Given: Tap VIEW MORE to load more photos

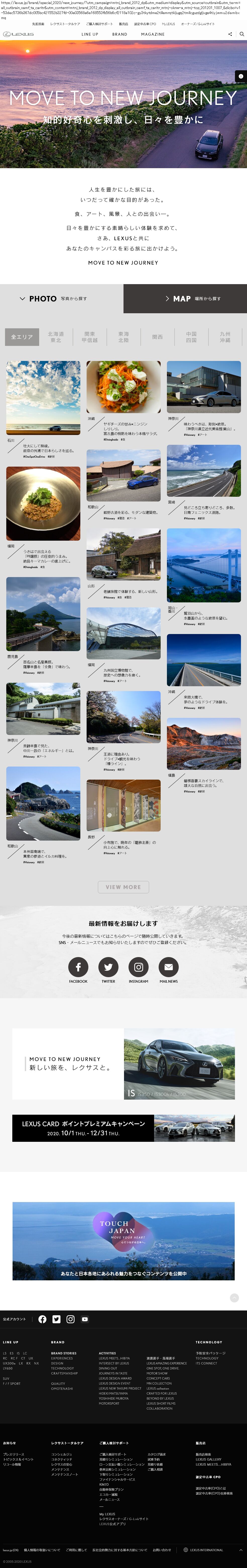Looking at the screenshot, I should [x=124, y=887].
